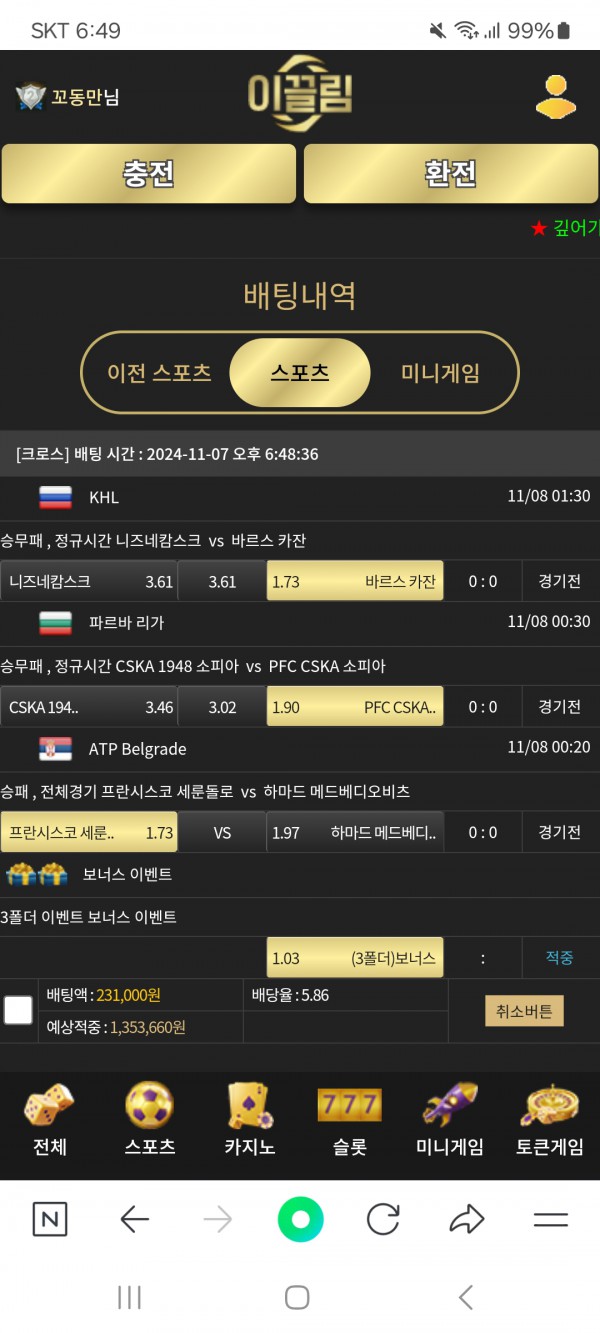
Task: Share this page via browser share icon
Action: [466, 1219]
